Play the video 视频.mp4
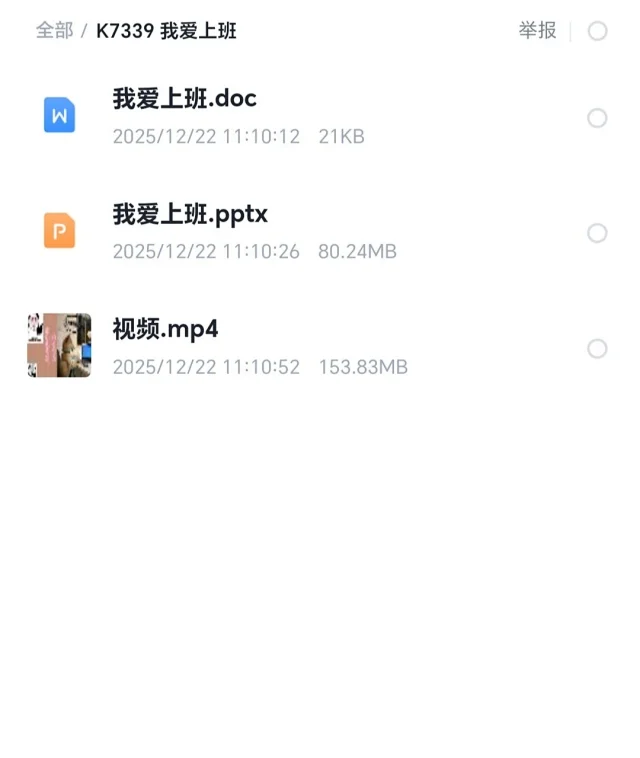Image resolution: width=640 pixels, height=758 pixels. coord(166,329)
